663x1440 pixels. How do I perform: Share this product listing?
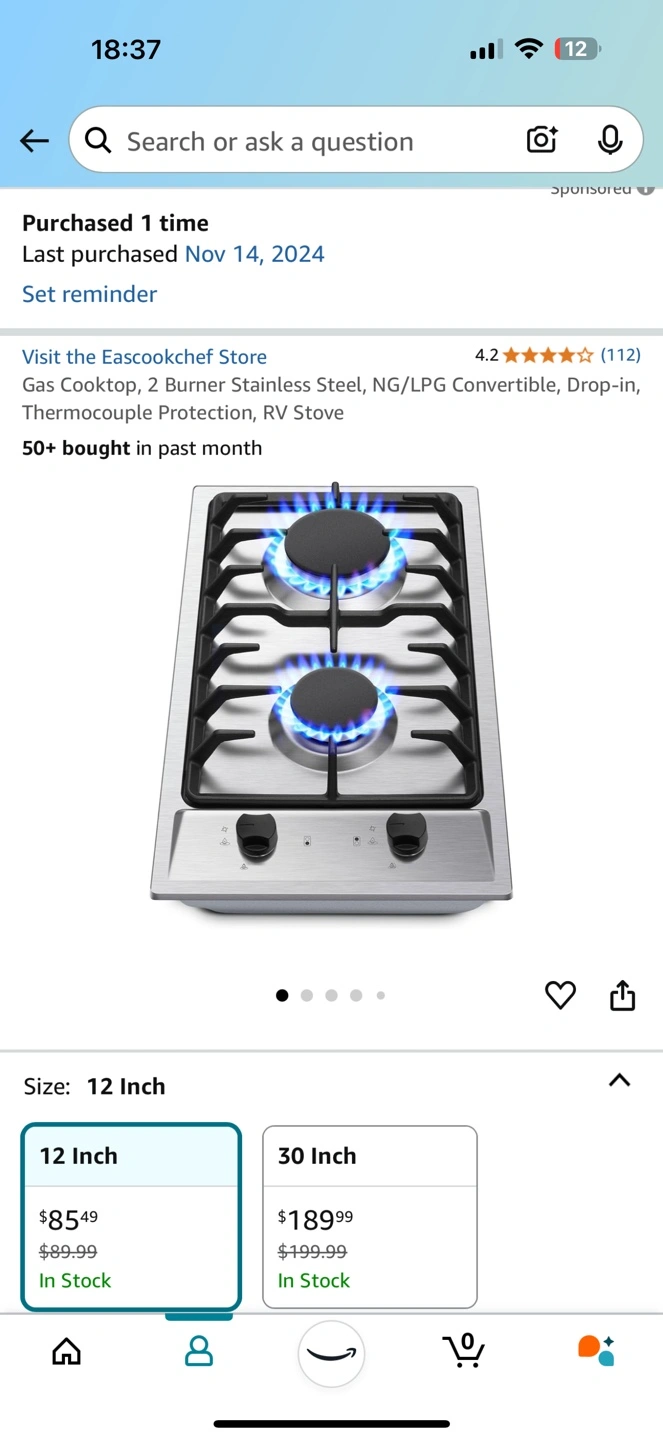tap(622, 995)
